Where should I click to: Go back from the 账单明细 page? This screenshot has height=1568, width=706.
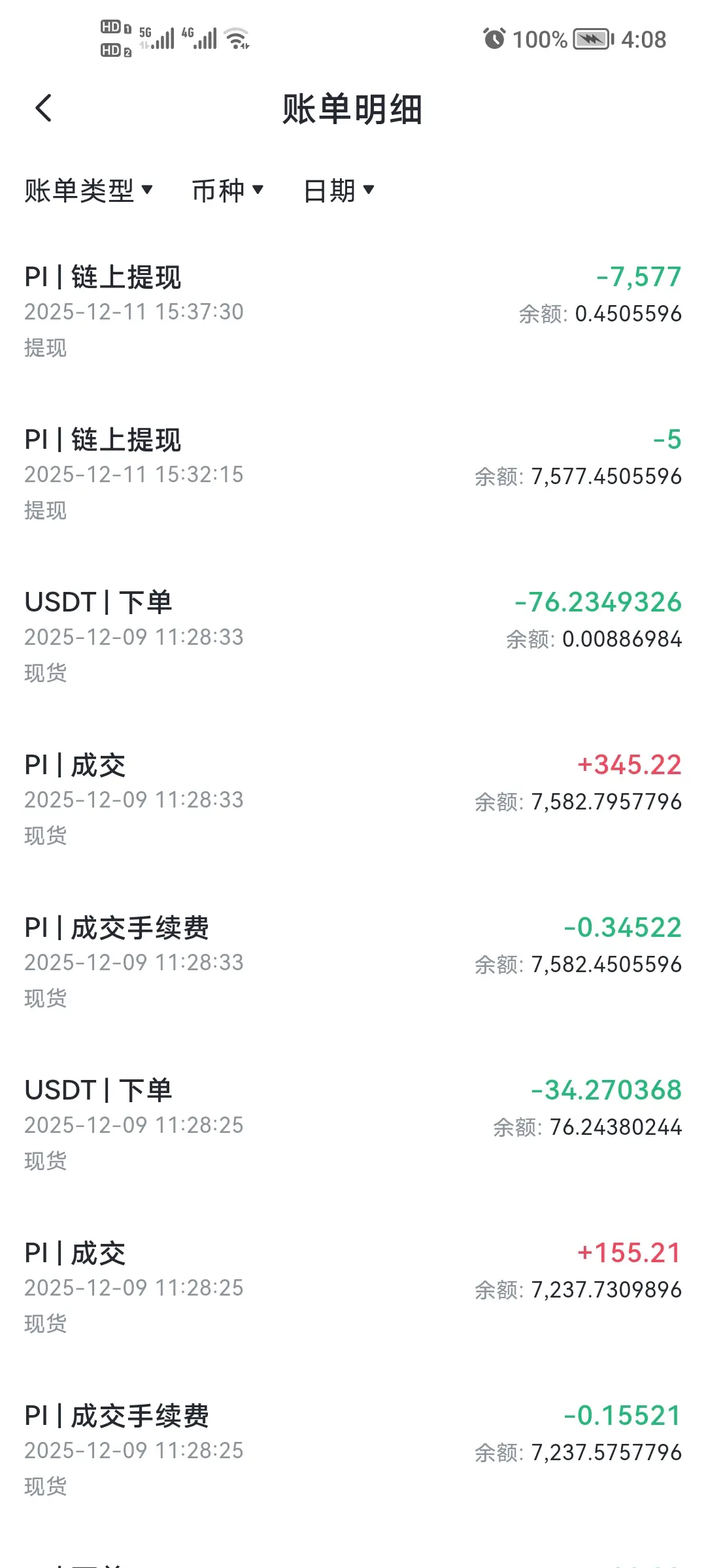[44, 108]
